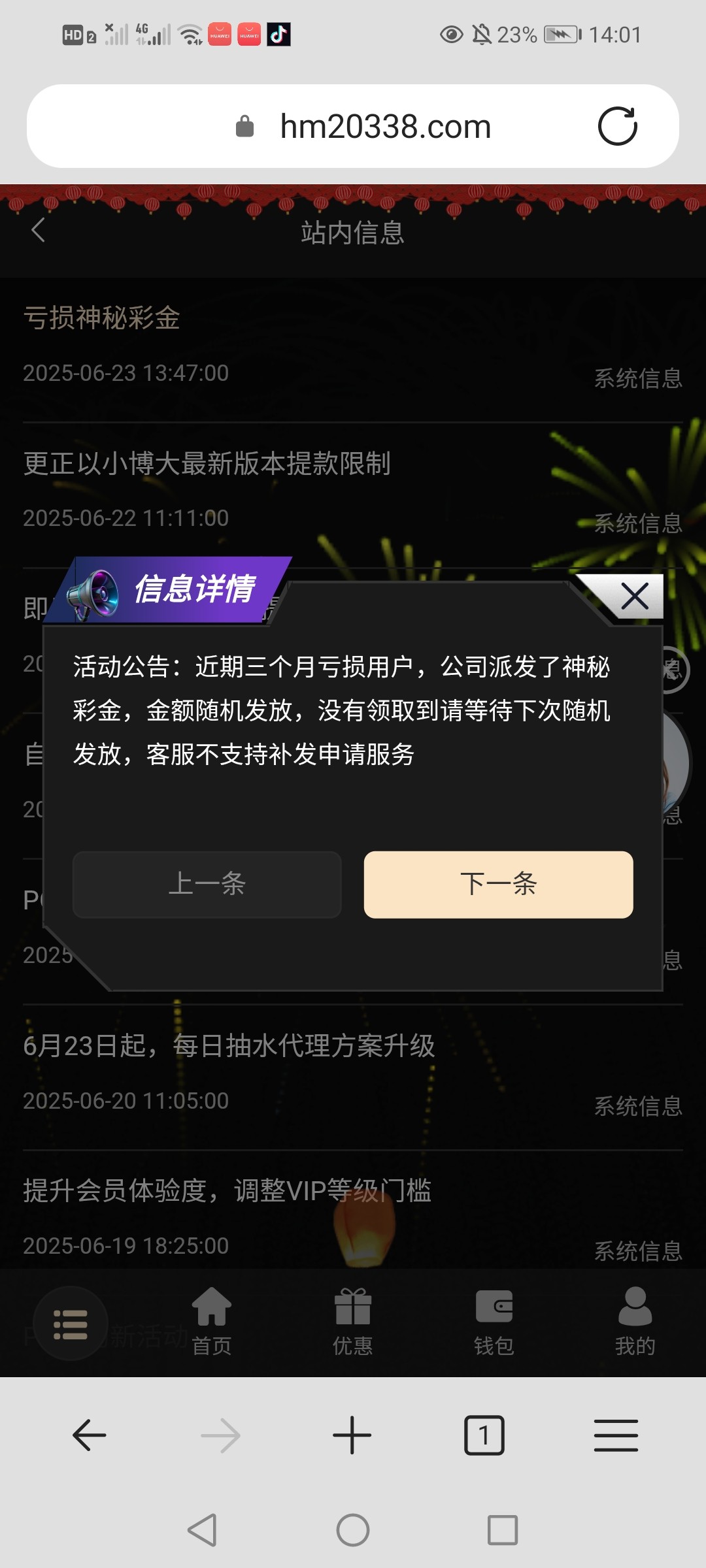Open the browser hamburger menu
This screenshot has height=1568, width=706.
(616, 1435)
